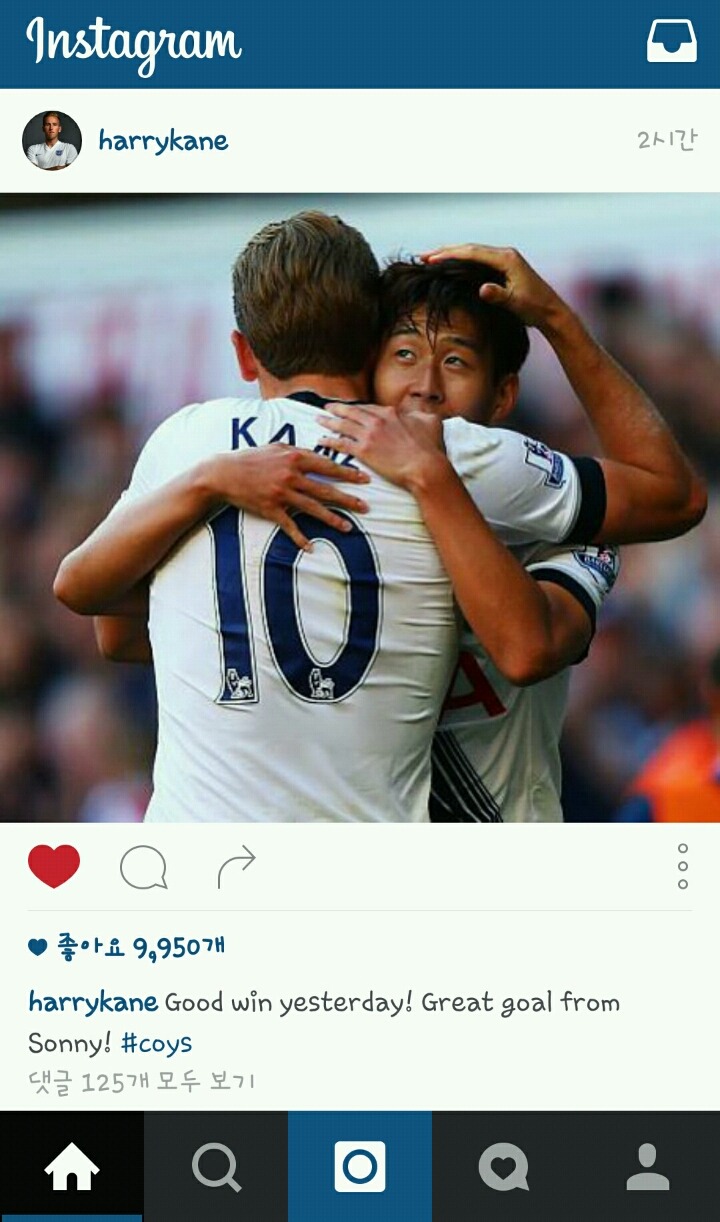
Task: Open the post overflow menu
Action: point(682,866)
